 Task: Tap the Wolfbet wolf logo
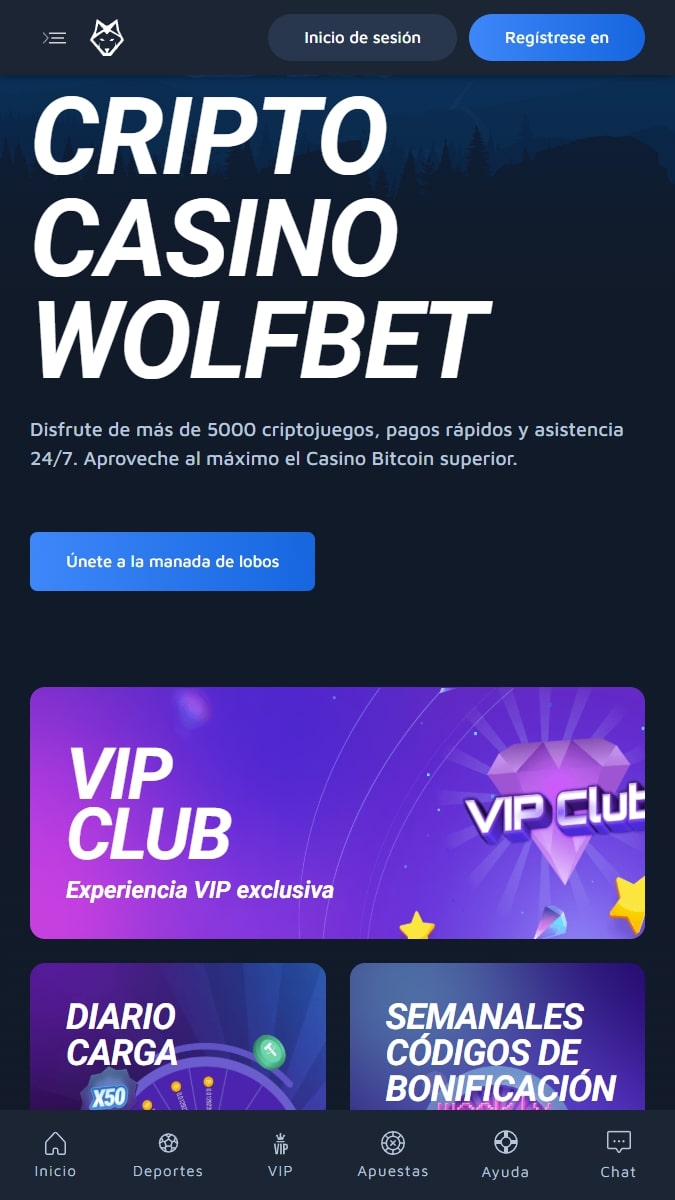(x=107, y=38)
